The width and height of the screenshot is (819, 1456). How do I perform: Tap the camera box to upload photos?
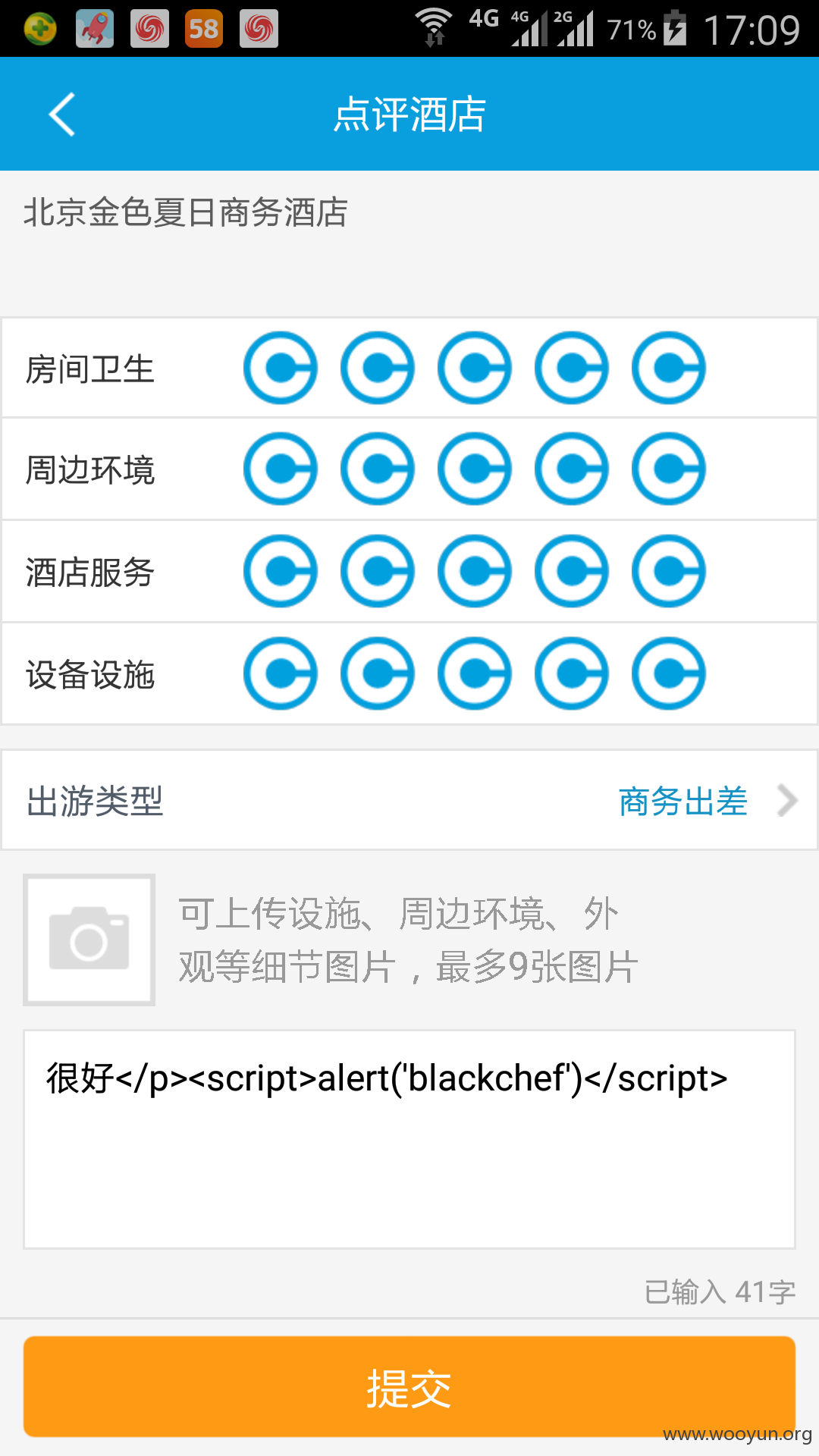point(89,940)
